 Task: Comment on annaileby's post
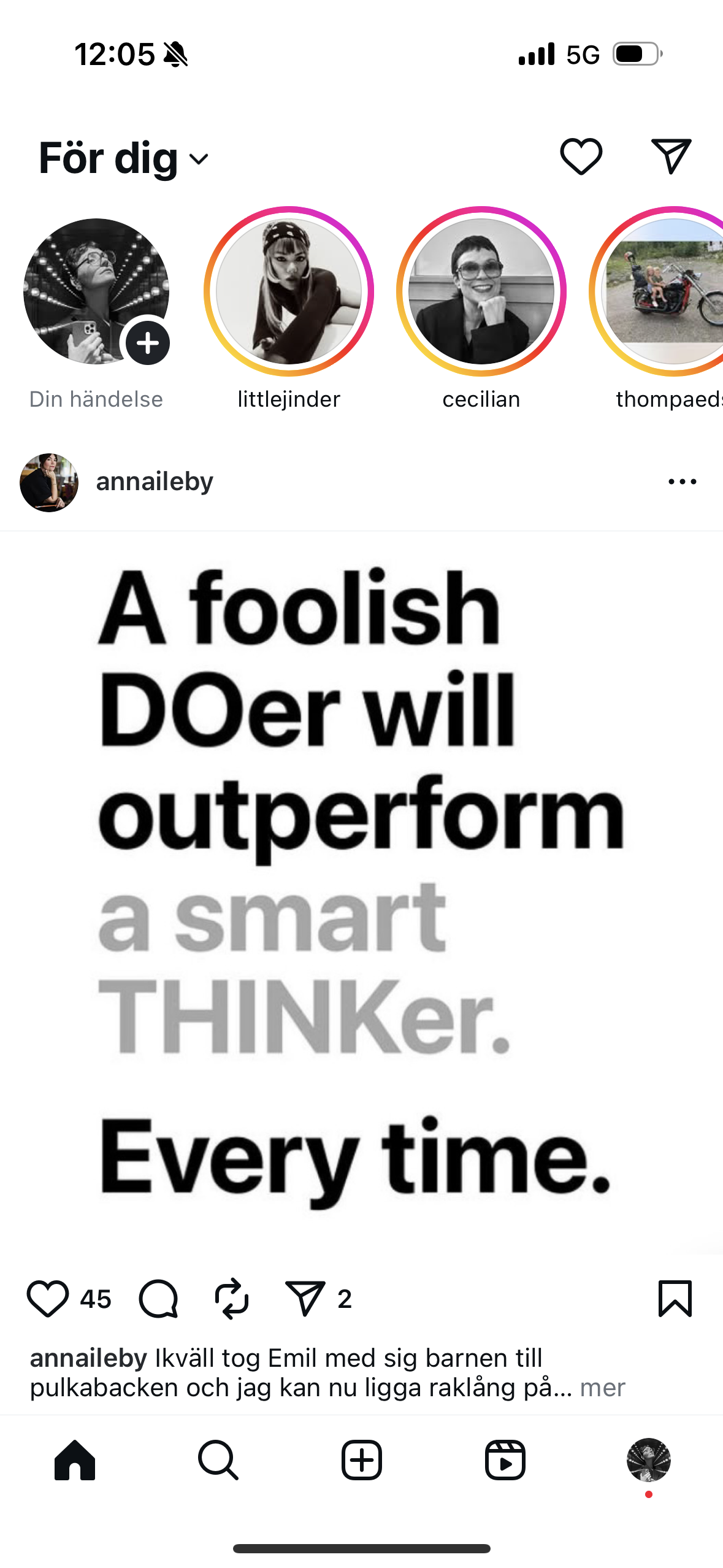158,1298
